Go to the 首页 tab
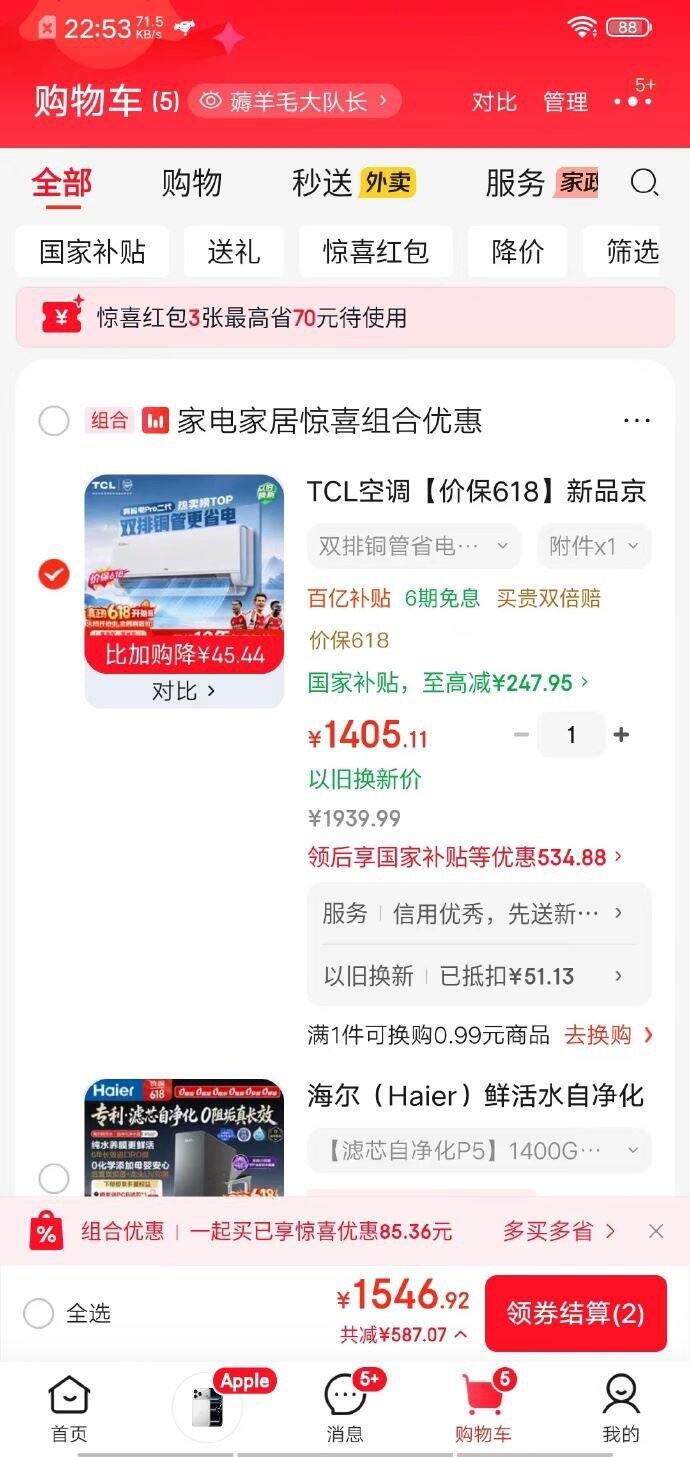This screenshot has width=690, height=1457. (69, 1409)
